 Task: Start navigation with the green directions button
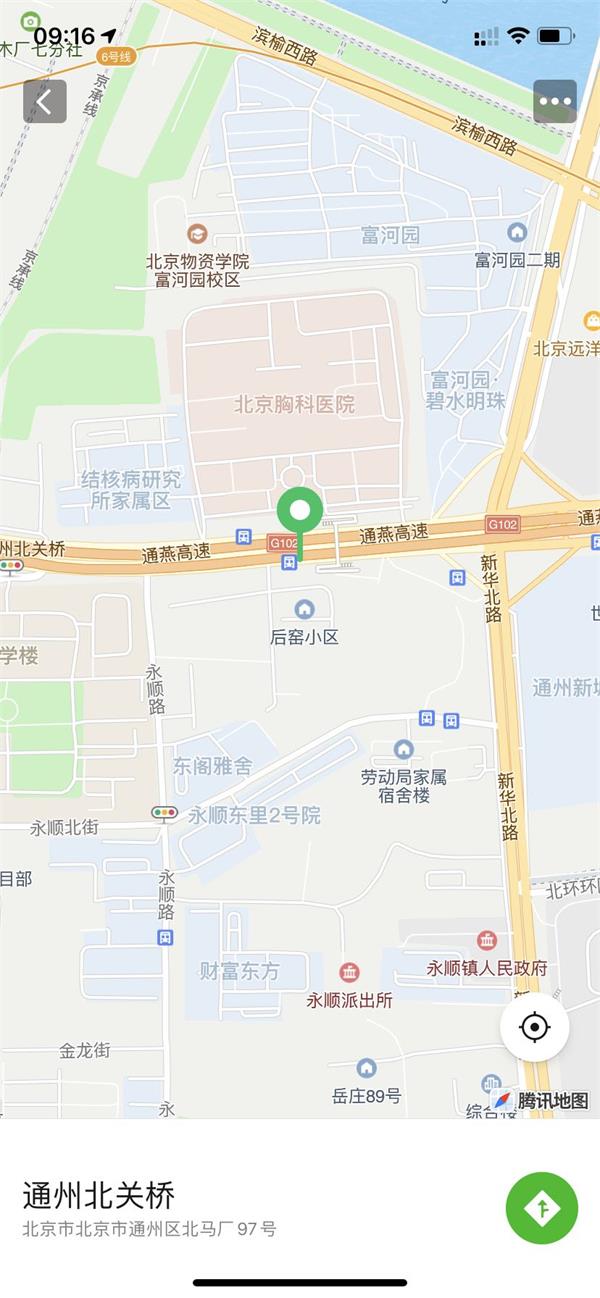pyautogui.click(x=542, y=1208)
